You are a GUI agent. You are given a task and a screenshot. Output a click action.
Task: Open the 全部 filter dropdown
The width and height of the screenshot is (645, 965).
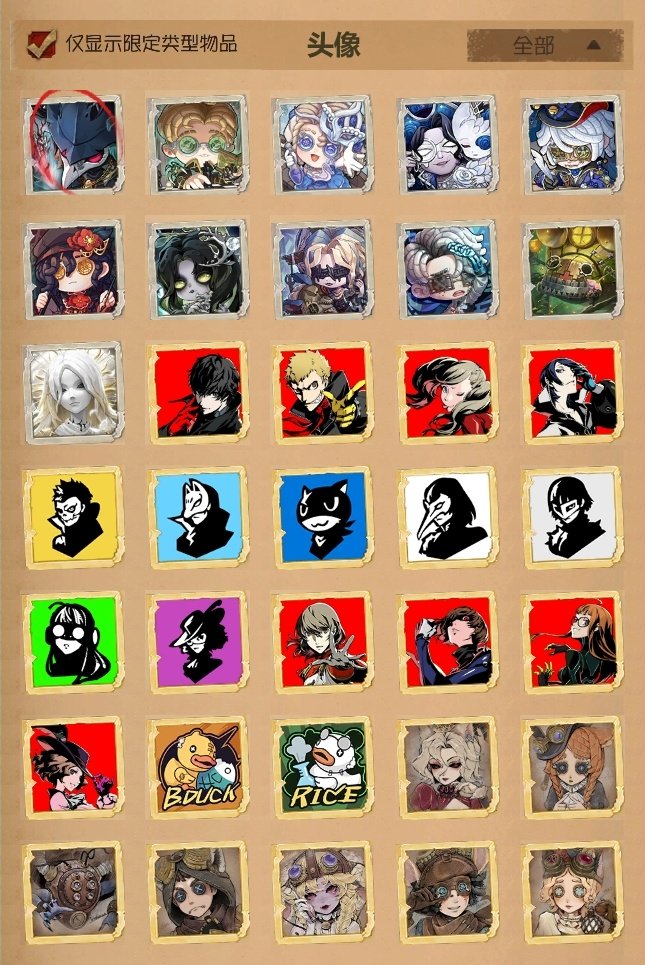545,45
